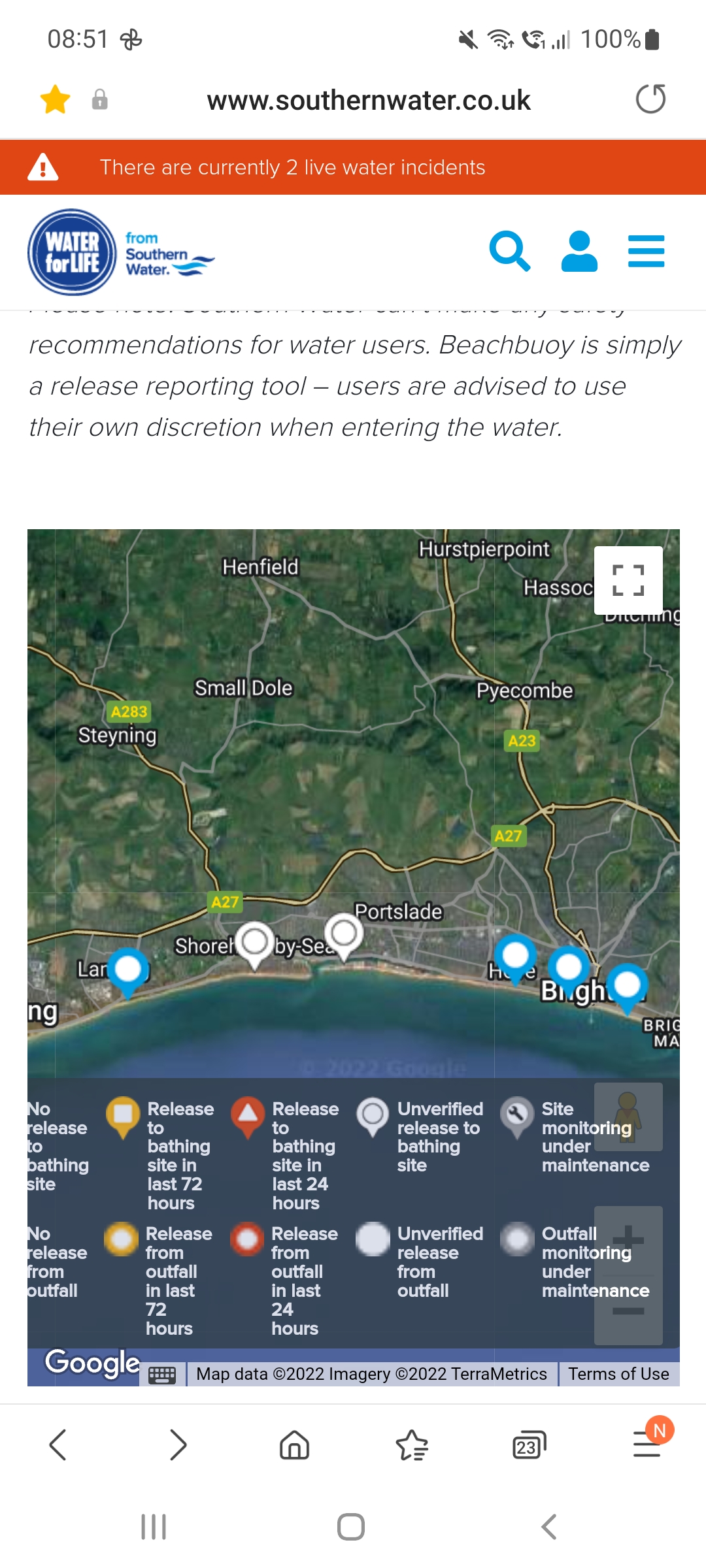This screenshot has height=1568, width=706.
Task: Tap the bookmark star in address bar
Action: [x=55, y=99]
